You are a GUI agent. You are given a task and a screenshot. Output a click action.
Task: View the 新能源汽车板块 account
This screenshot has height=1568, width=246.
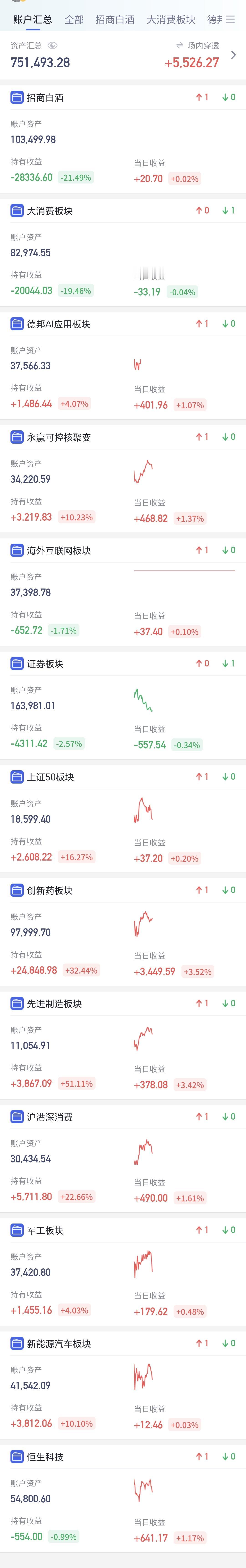point(123,1382)
